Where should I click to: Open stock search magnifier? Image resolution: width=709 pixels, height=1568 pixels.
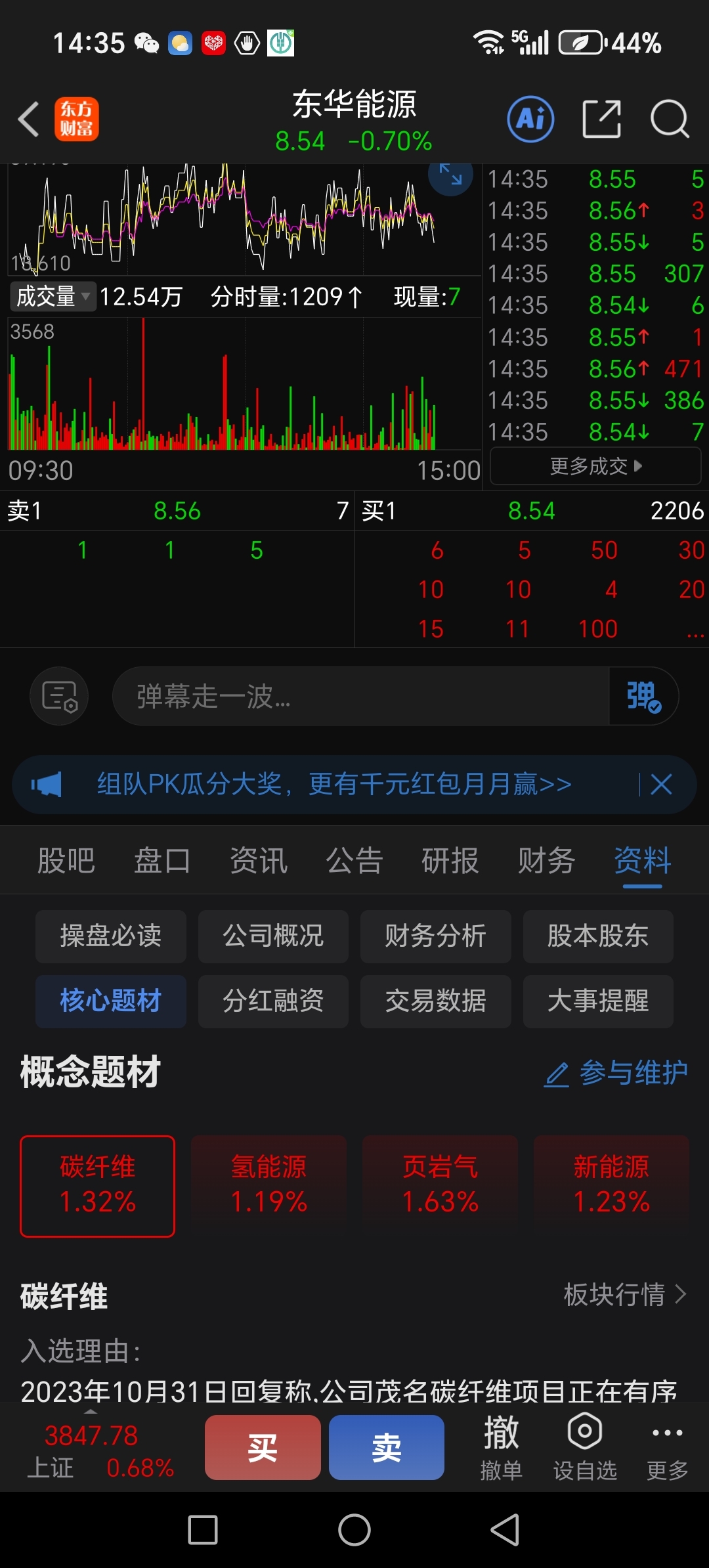tap(670, 119)
